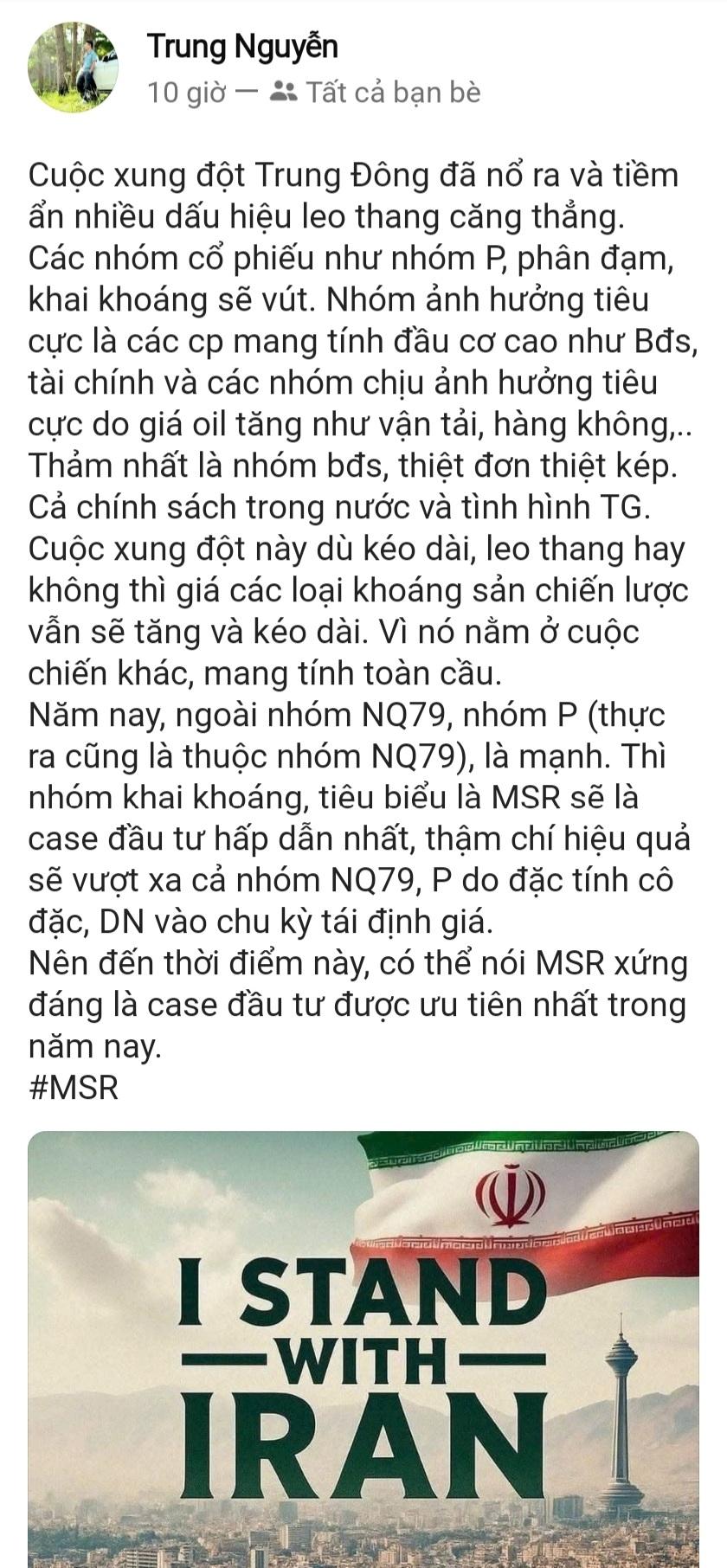Open Trung Nguyễn's profile picture

coord(73,68)
